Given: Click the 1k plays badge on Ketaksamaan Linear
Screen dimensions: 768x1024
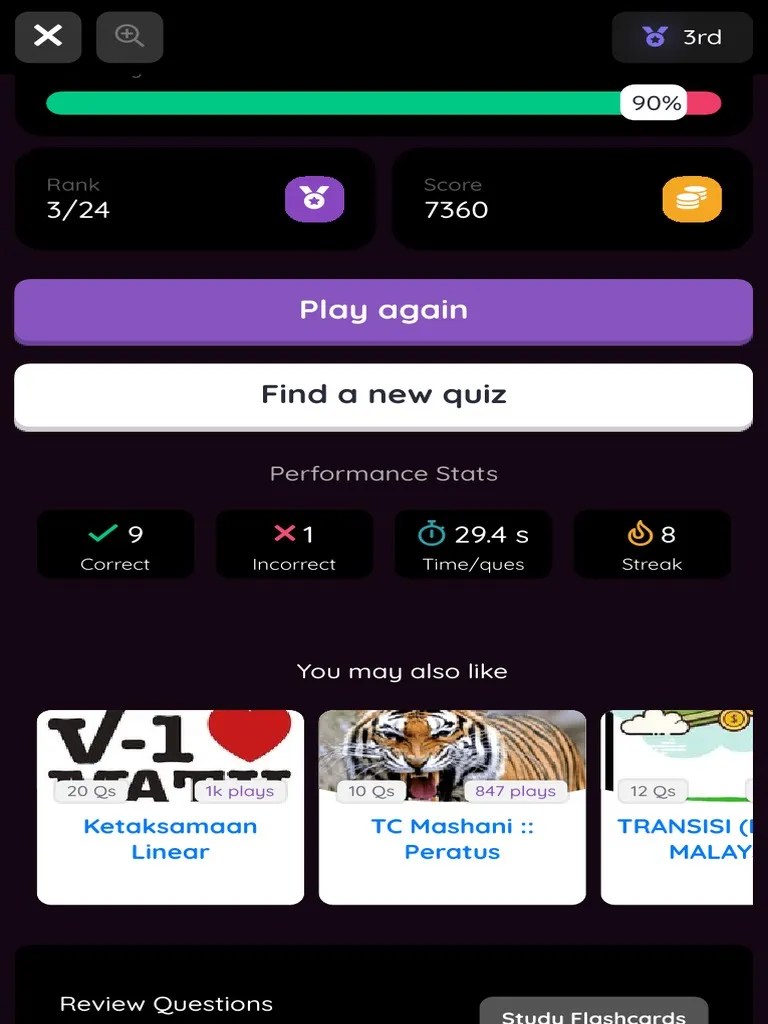Looking at the screenshot, I should click(240, 790).
